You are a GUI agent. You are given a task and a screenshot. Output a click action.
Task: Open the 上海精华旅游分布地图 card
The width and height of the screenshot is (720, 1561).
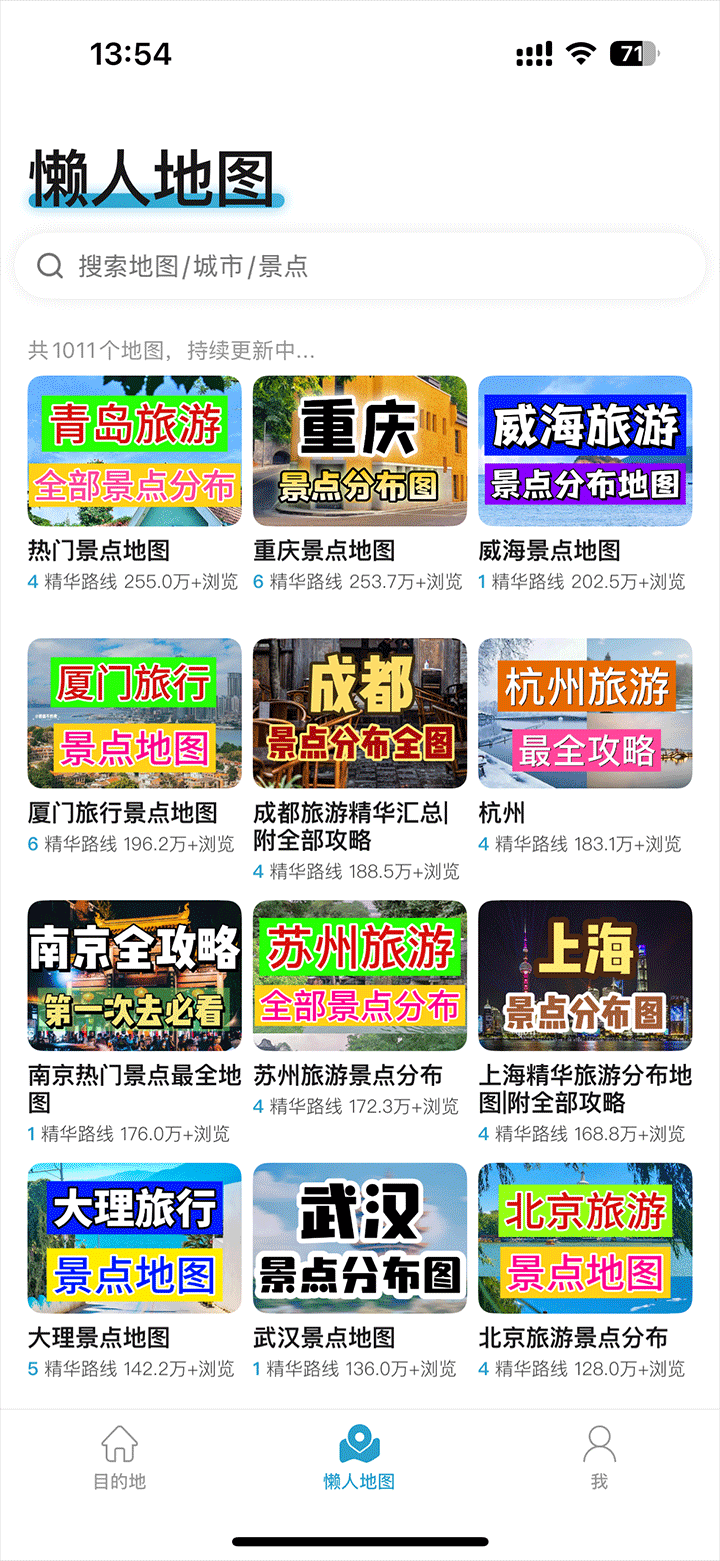[585, 976]
